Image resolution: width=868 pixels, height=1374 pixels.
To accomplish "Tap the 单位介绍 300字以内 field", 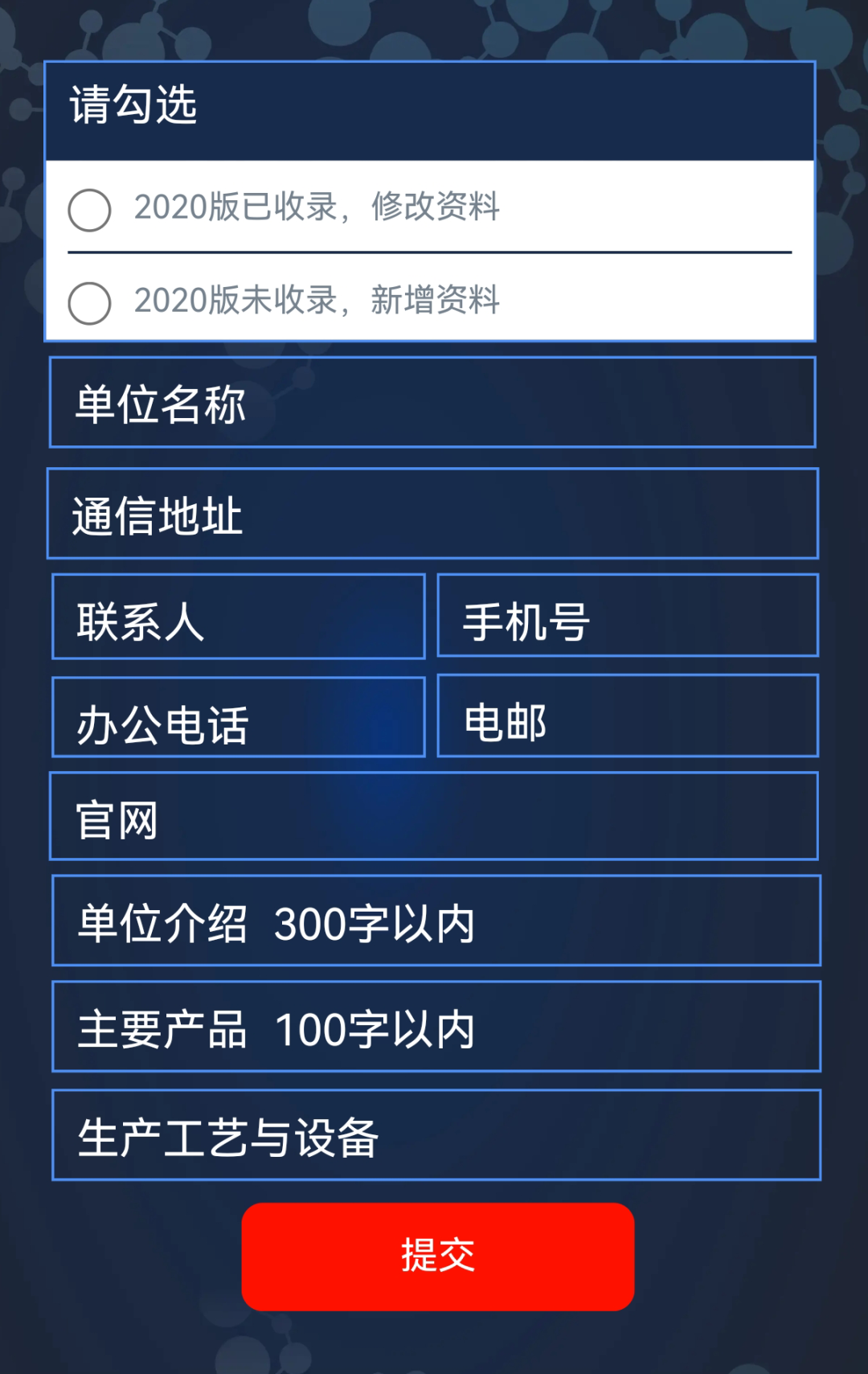I will [x=436, y=921].
